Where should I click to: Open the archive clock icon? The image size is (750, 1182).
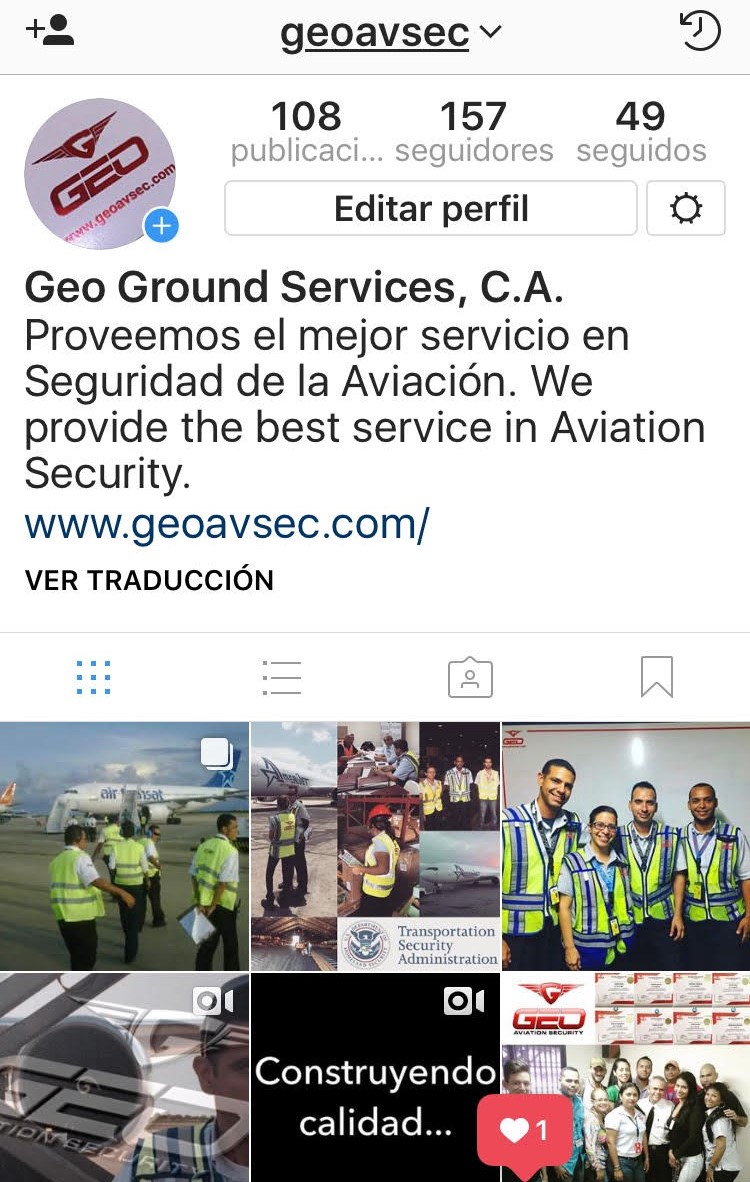tap(699, 31)
